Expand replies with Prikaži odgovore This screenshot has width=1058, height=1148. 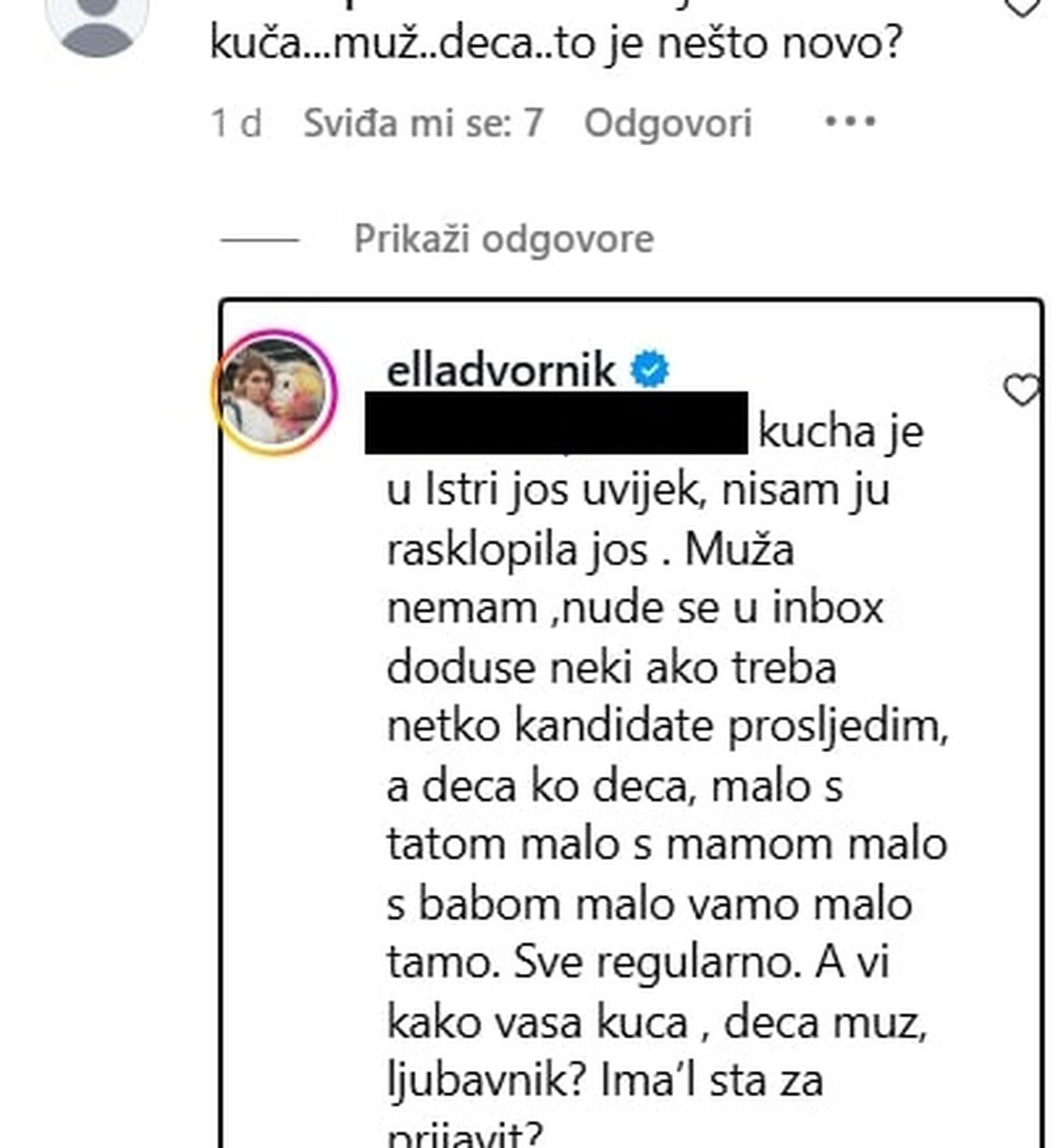pyautogui.click(x=503, y=240)
